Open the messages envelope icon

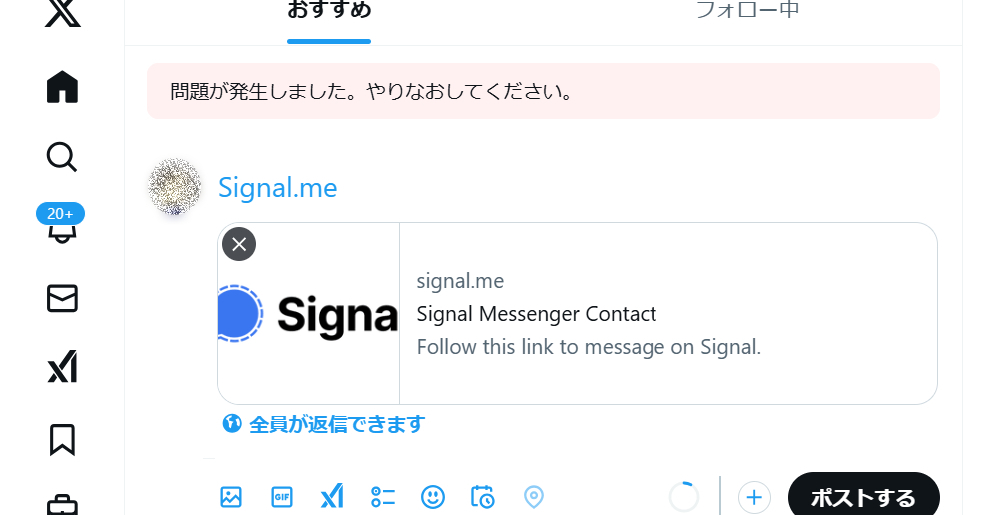point(62,299)
